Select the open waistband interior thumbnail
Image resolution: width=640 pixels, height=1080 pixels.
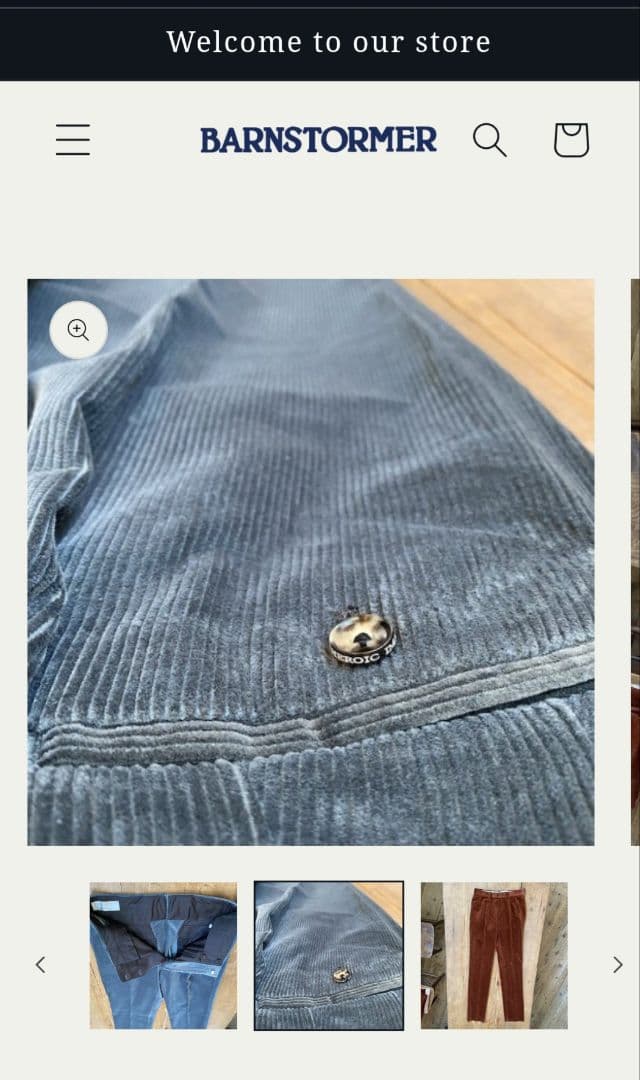(164, 955)
